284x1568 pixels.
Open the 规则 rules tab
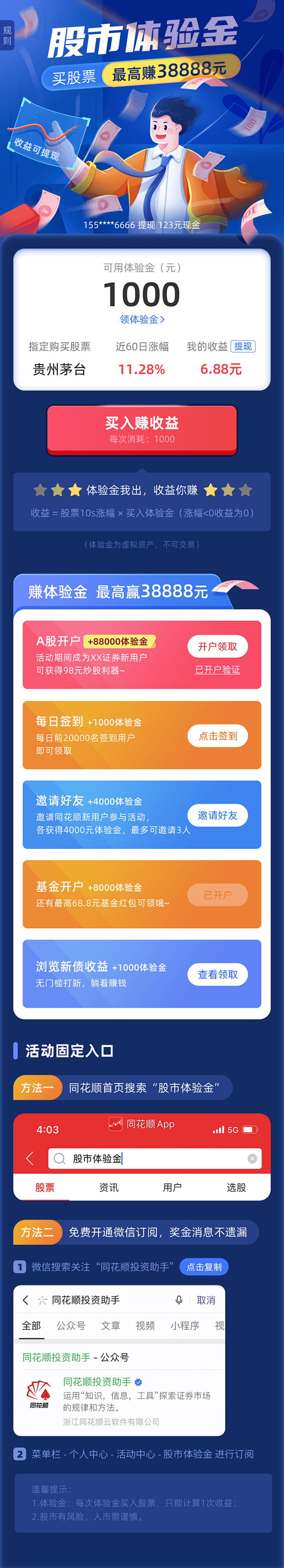[6, 35]
